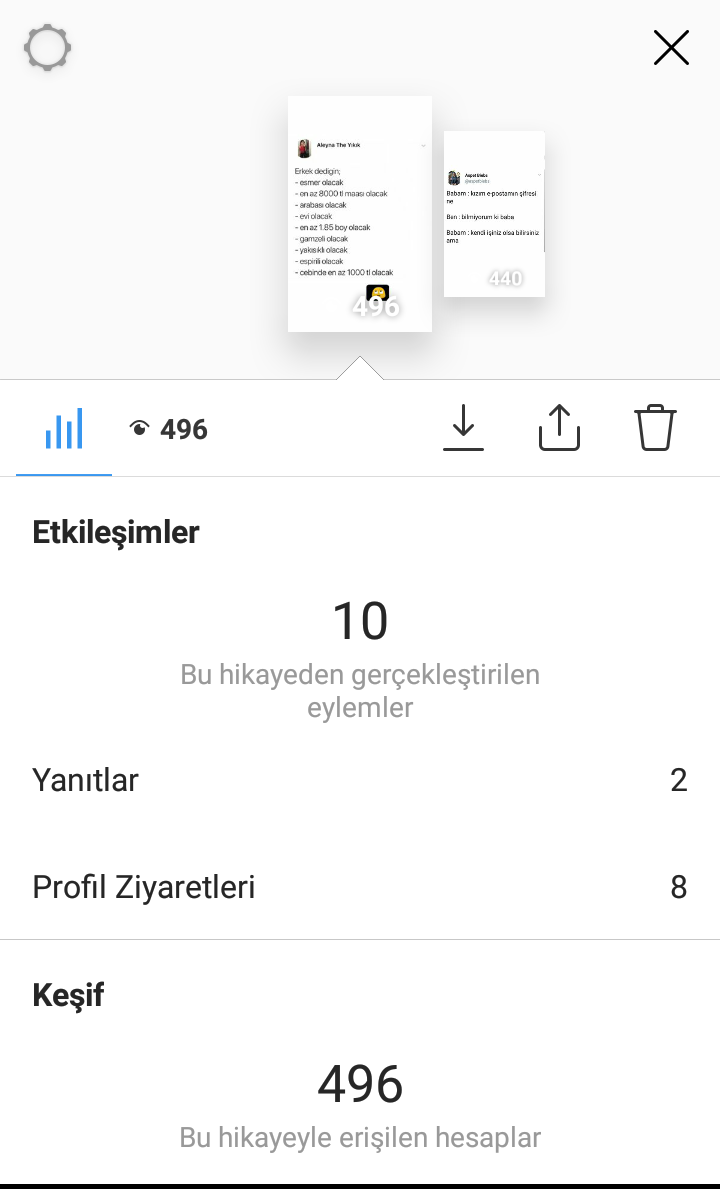
Task: Download this story
Action: click(x=463, y=428)
